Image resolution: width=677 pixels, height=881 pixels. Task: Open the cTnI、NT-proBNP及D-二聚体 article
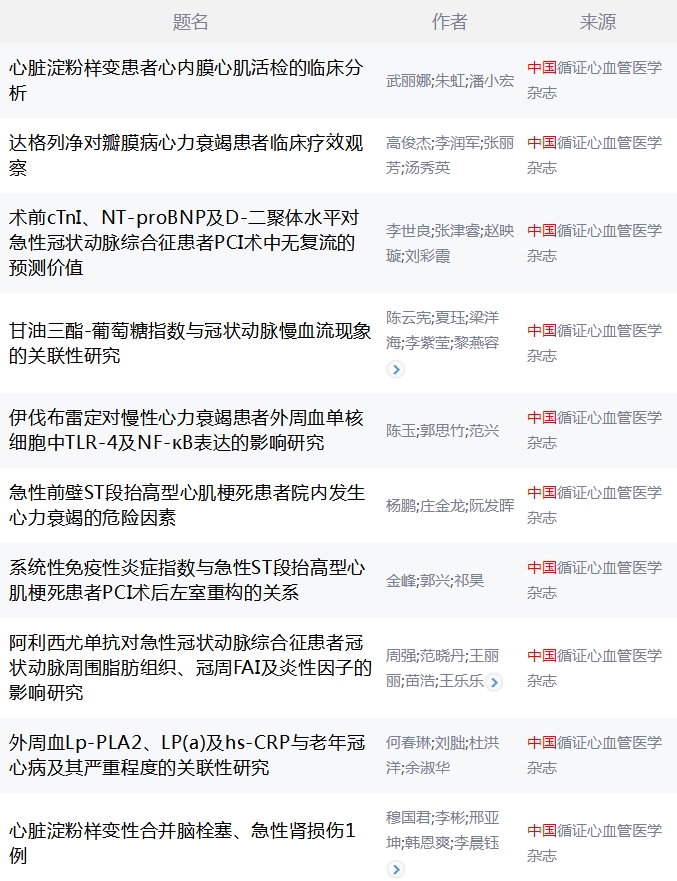(185, 243)
